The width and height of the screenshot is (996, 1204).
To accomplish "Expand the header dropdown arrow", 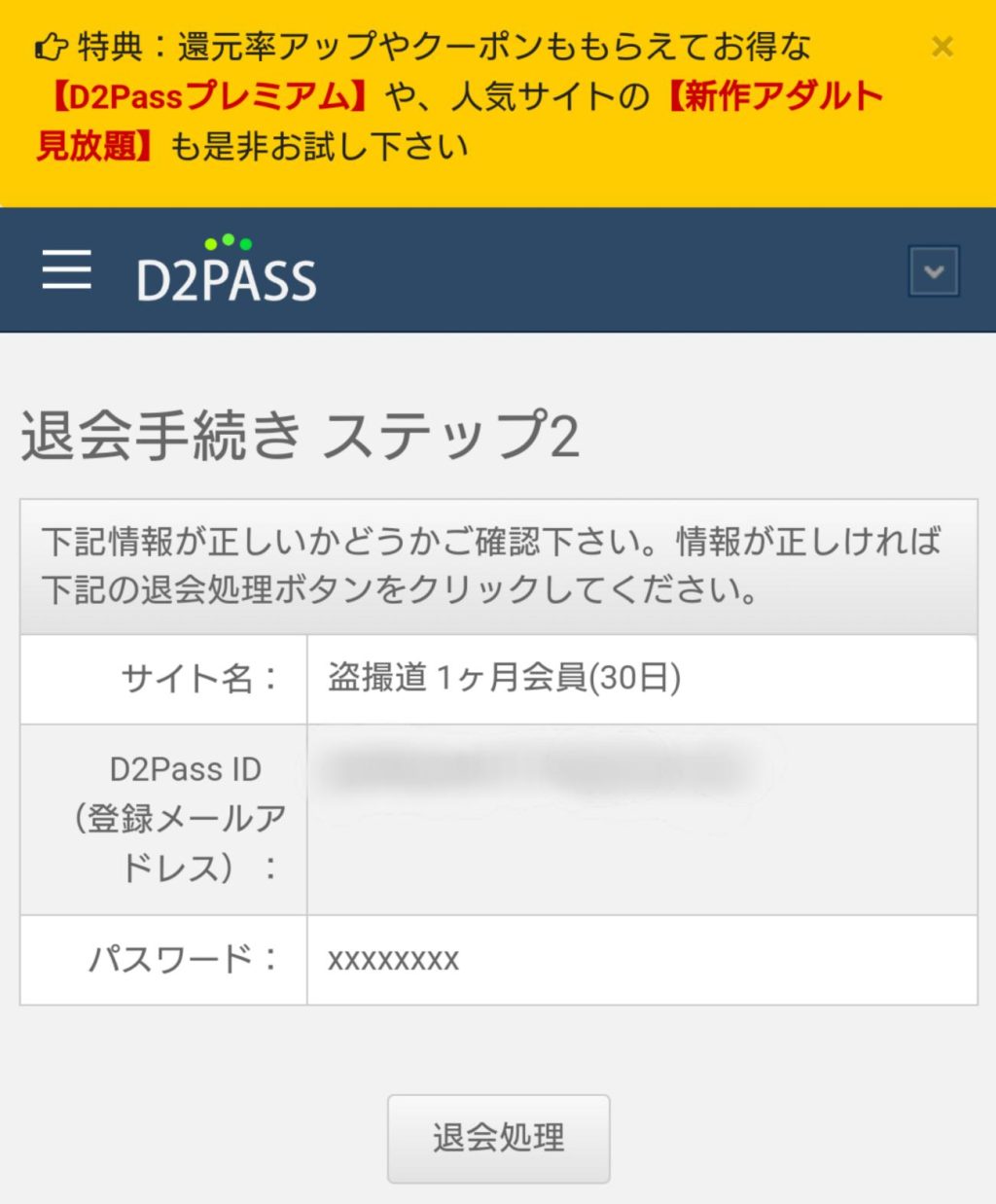I will click(x=934, y=271).
